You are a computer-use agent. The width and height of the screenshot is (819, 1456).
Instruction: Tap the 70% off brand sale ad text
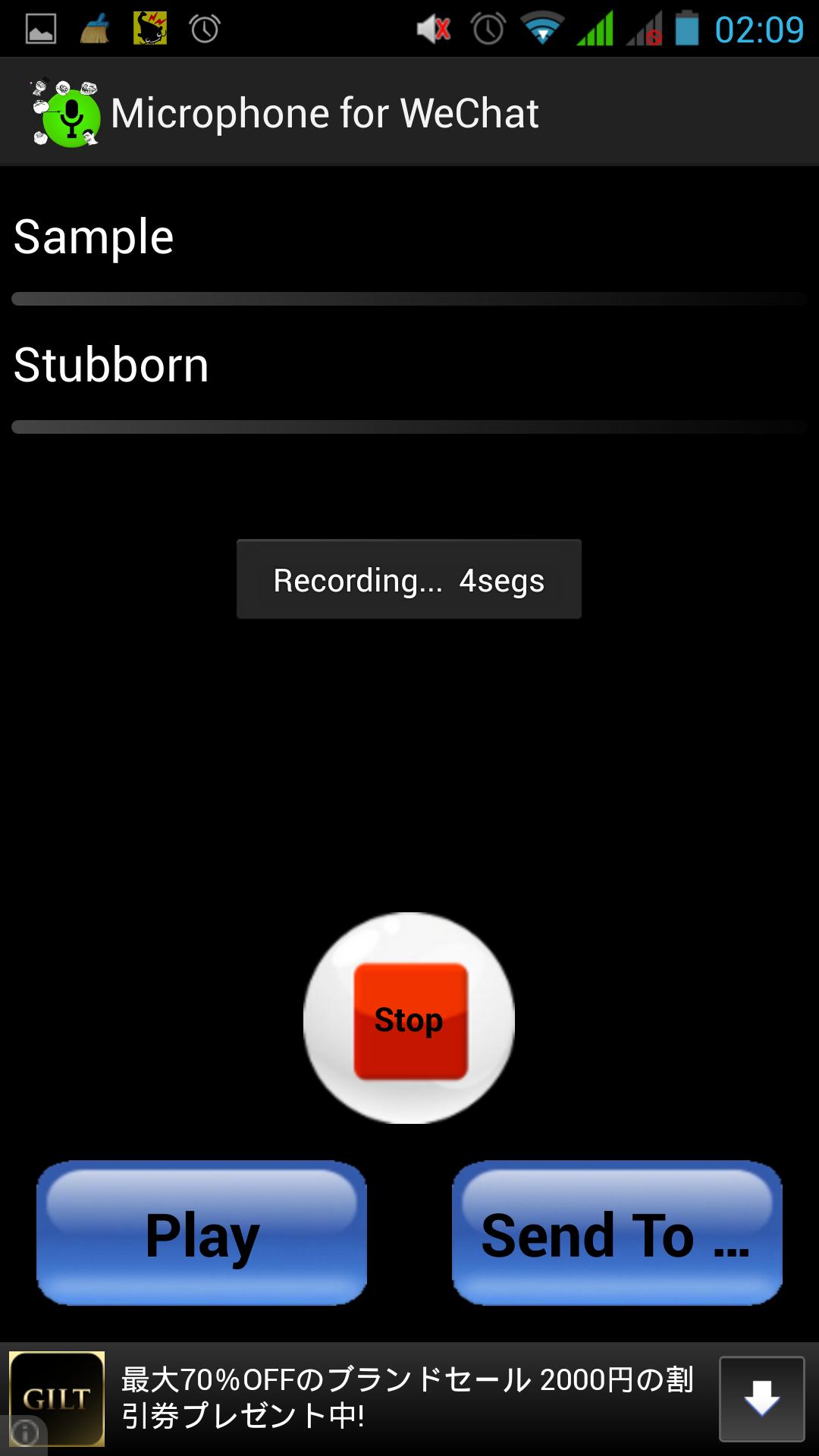coord(409,1399)
